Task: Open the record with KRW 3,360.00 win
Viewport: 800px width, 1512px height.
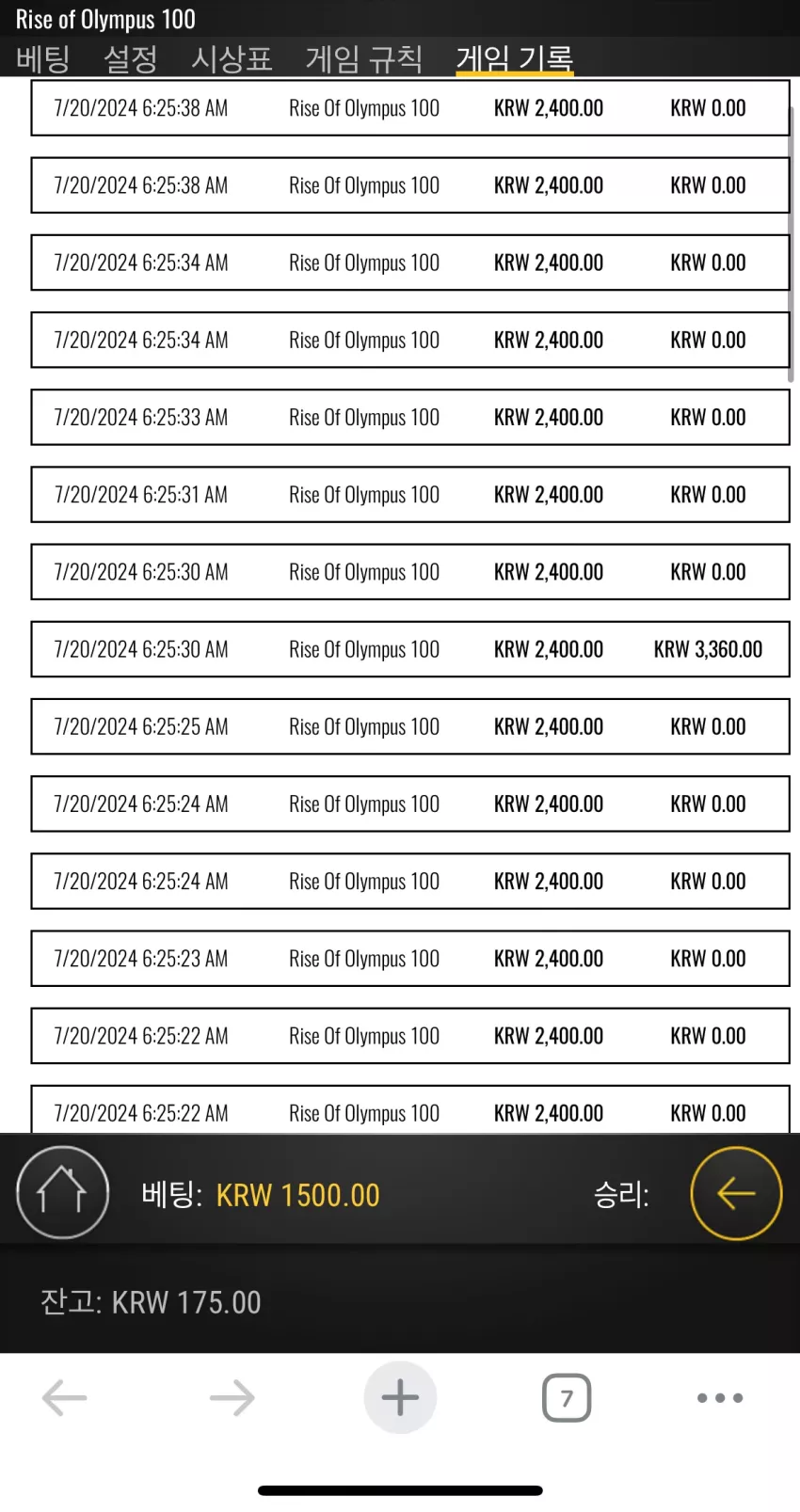Action: coord(410,649)
